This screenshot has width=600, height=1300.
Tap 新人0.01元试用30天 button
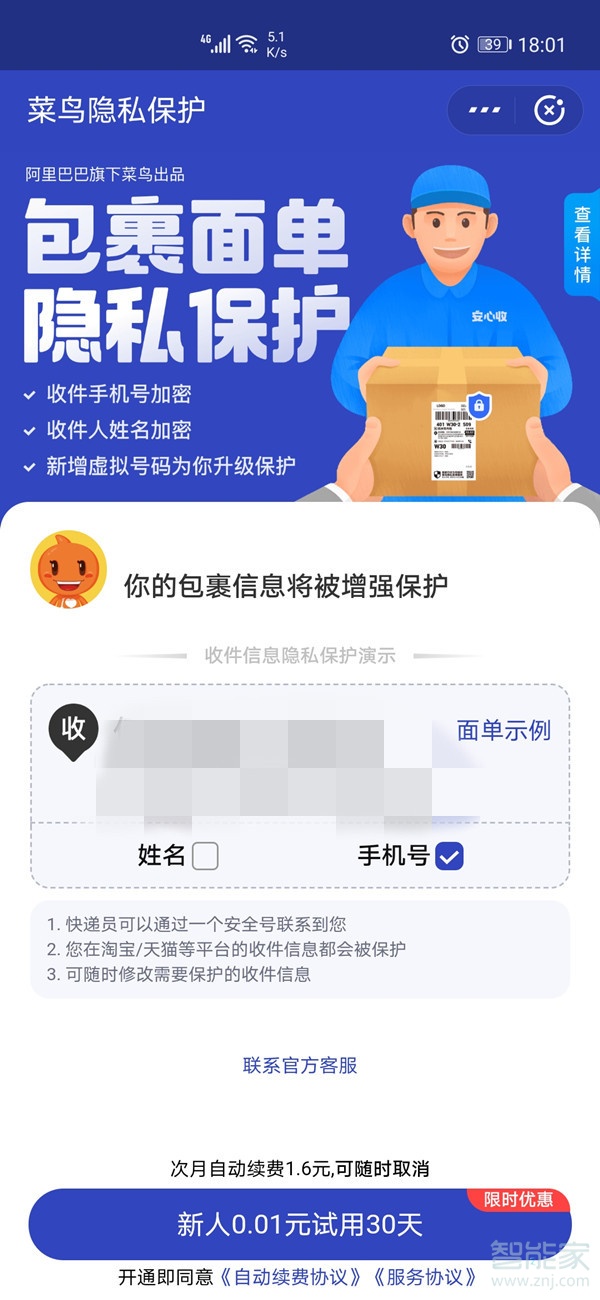300,1224
